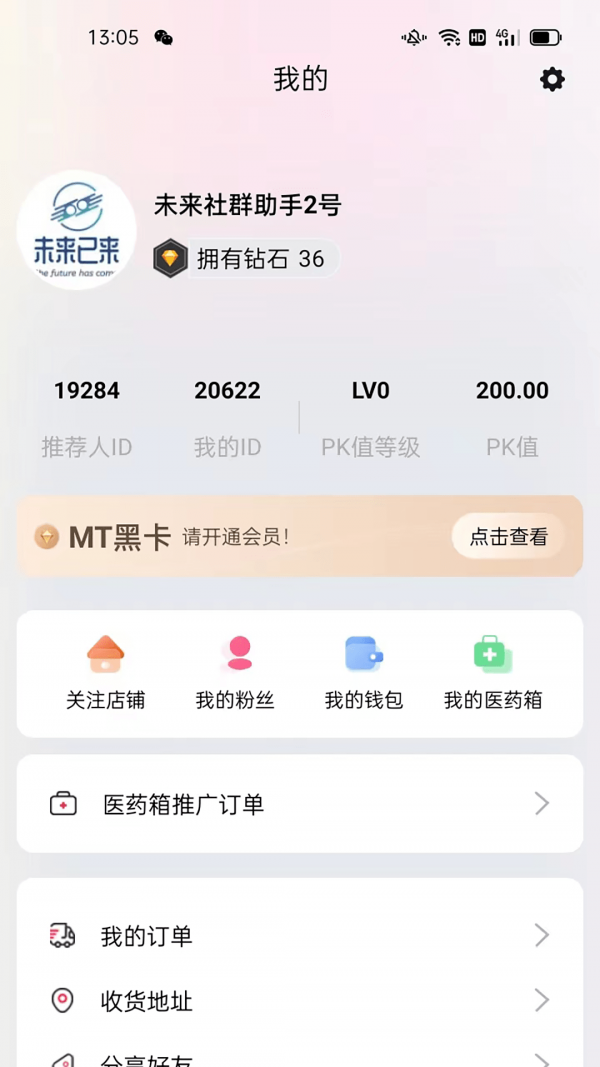This screenshot has height=1067, width=600.
Task: Open 关注店铺 followed shops
Action: click(x=105, y=672)
